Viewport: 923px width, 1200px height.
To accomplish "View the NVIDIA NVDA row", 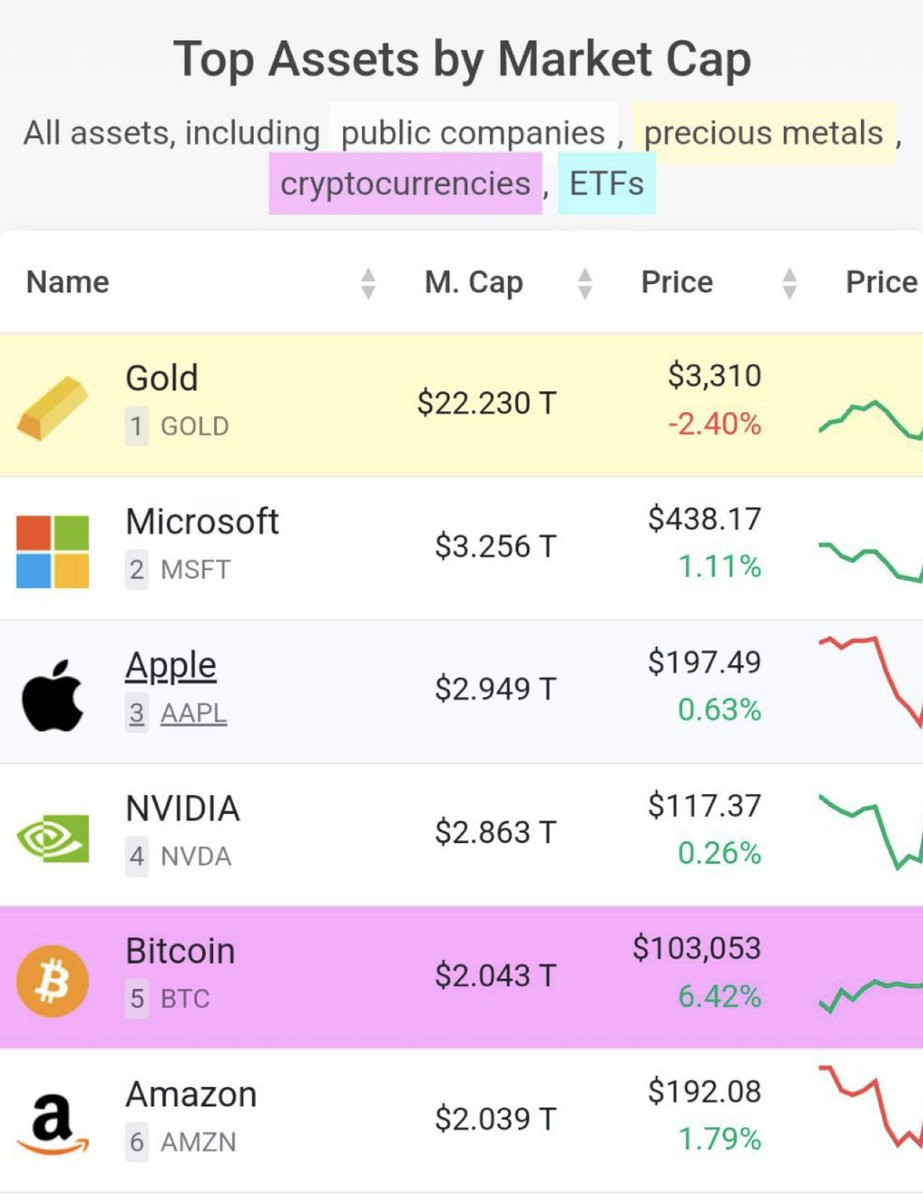I will tap(182, 809).
